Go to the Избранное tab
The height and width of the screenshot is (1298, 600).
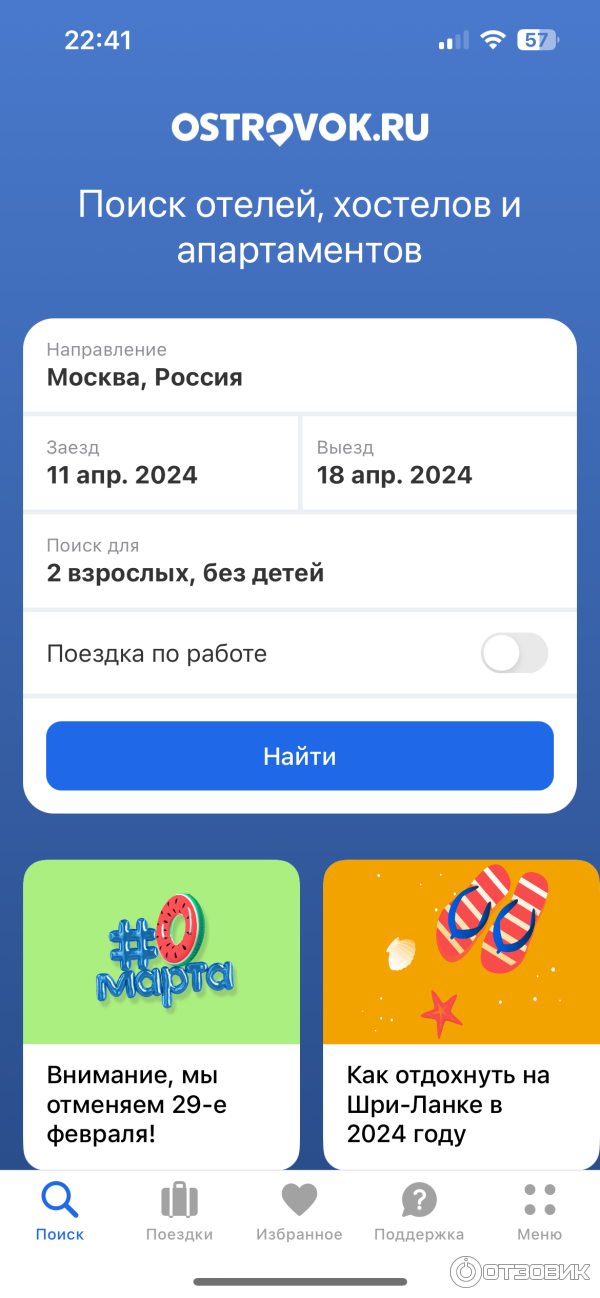tap(299, 1212)
